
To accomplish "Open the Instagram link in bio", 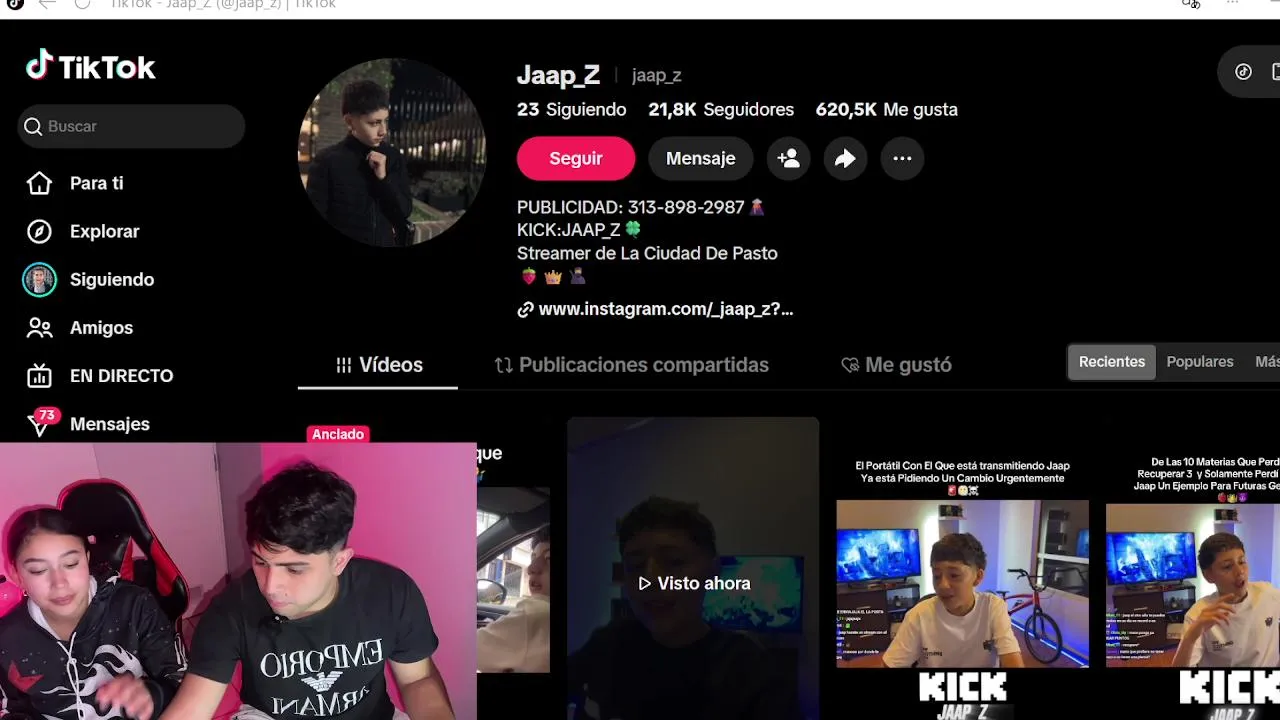I will coord(664,309).
